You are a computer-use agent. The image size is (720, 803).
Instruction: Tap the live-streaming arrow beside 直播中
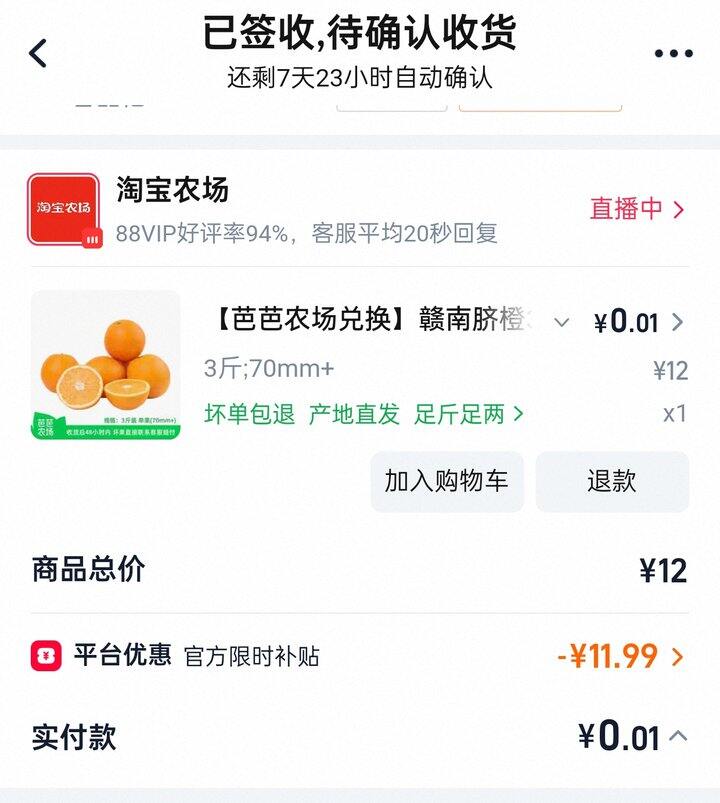(x=679, y=206)
